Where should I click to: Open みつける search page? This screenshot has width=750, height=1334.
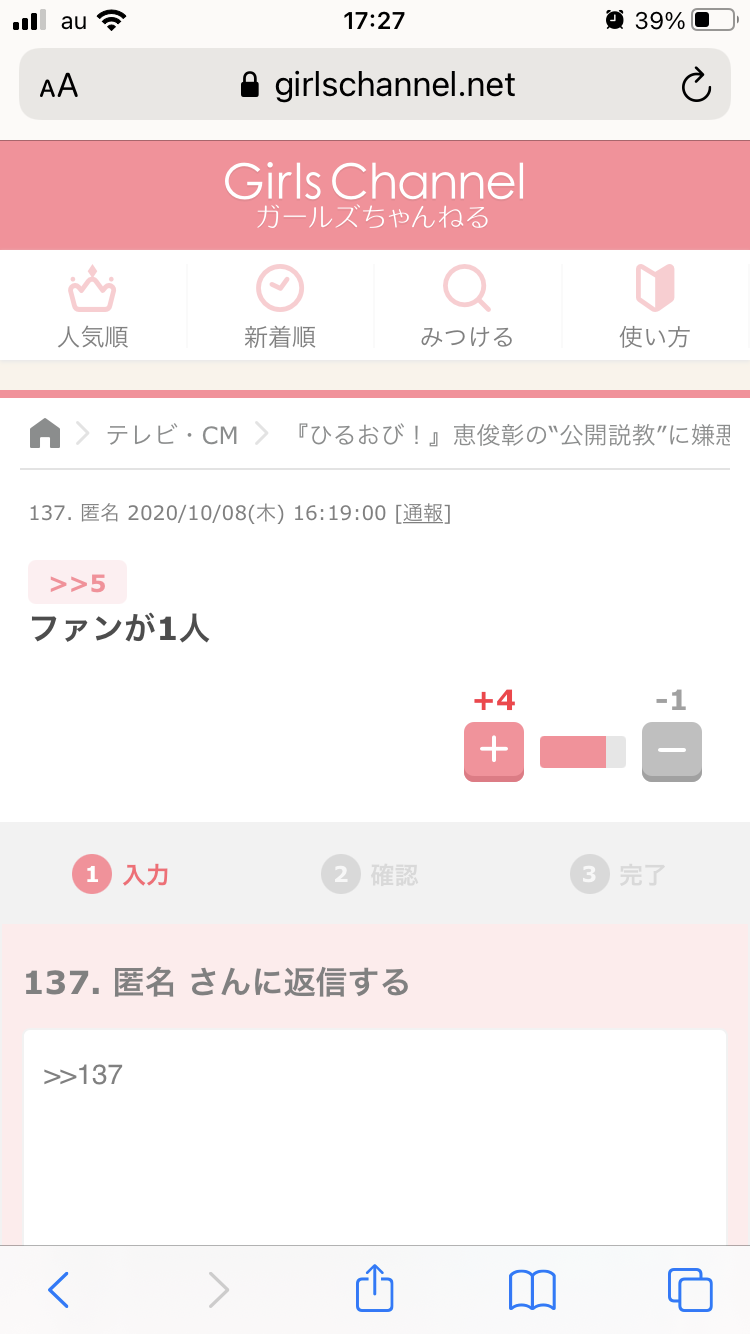click(x=467, y=307)
